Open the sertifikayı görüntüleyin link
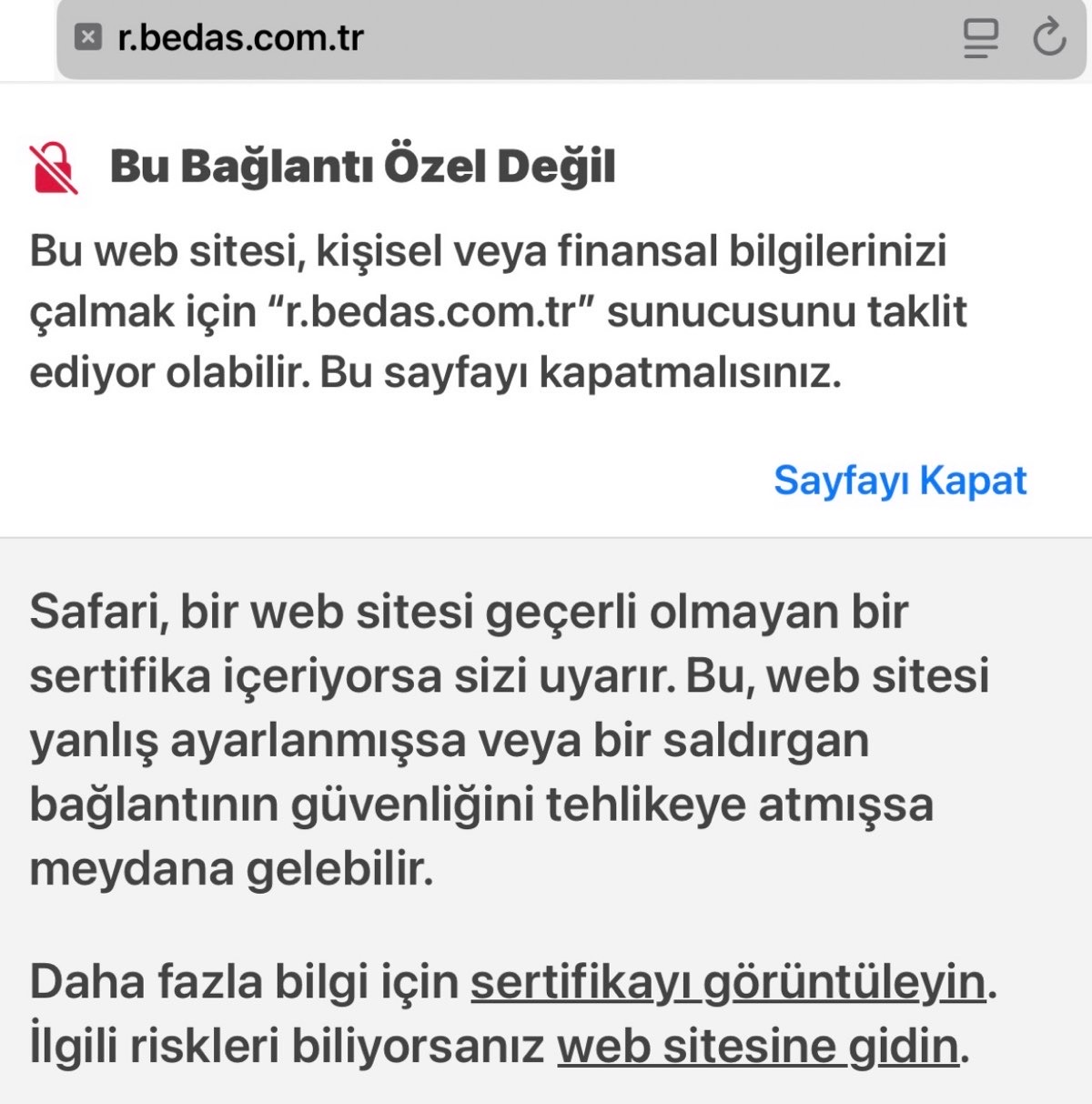This screenshot has width=1092, height=1104. [x=728, y=982]
